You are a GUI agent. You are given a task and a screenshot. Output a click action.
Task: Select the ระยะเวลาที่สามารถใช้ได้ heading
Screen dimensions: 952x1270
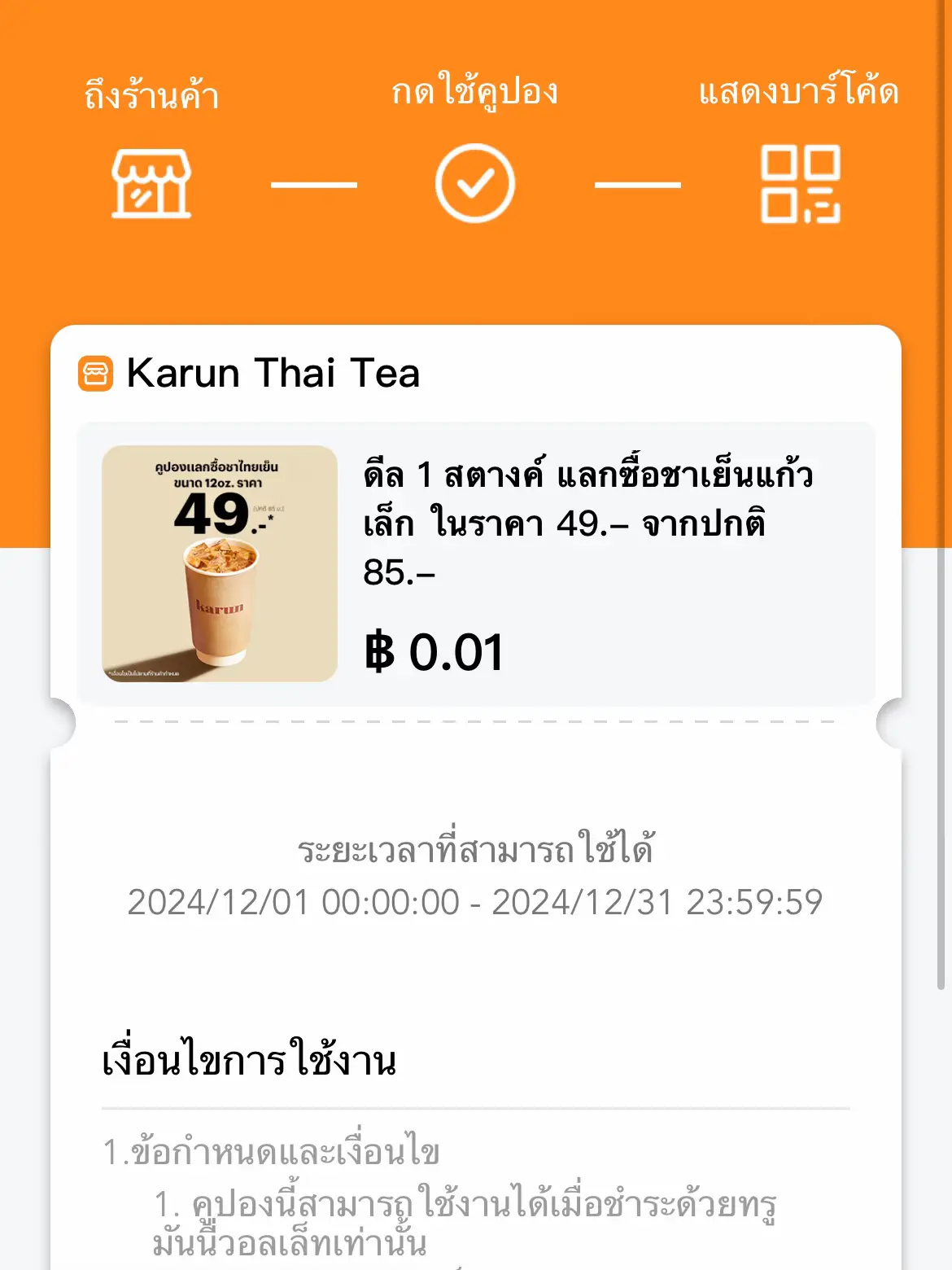[x=476, y=848]
